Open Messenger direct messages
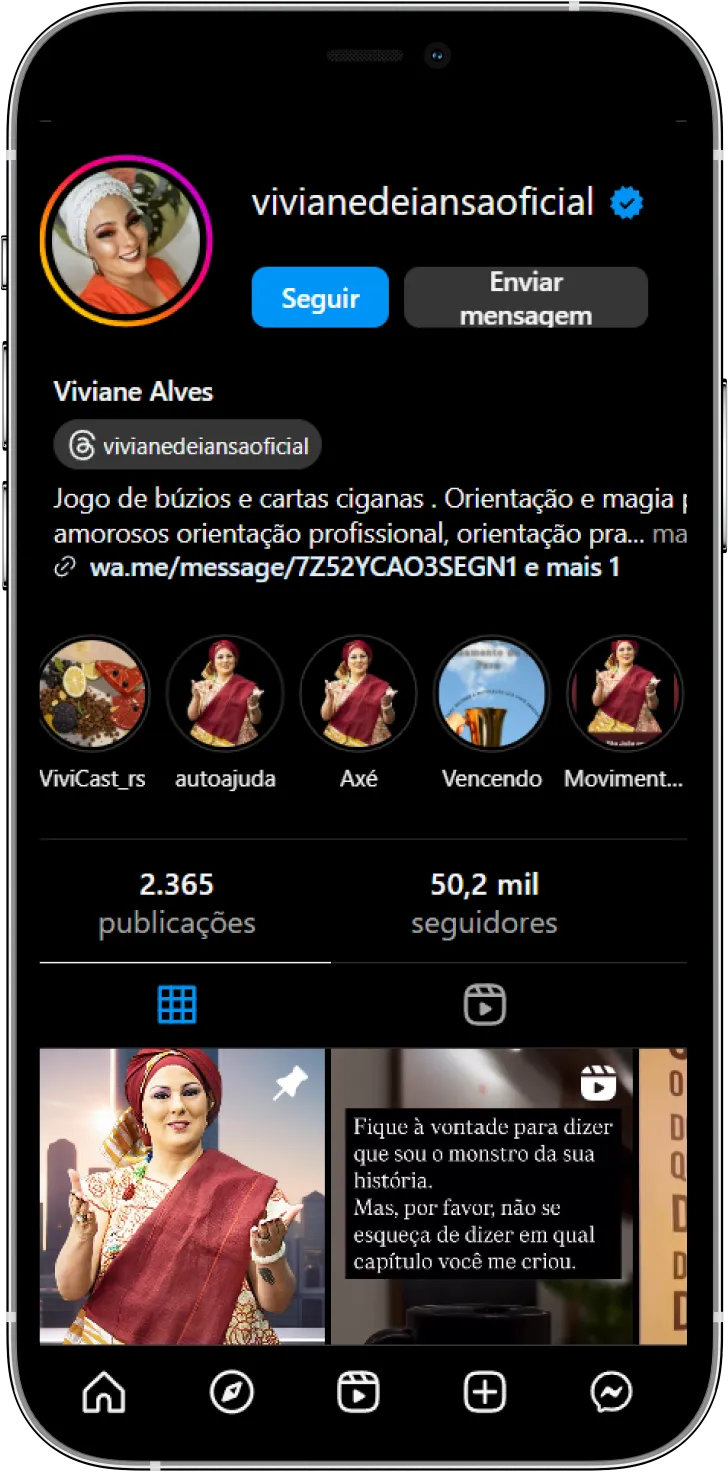This screenshot has width=728, height=1472. tap(611, 1392)
